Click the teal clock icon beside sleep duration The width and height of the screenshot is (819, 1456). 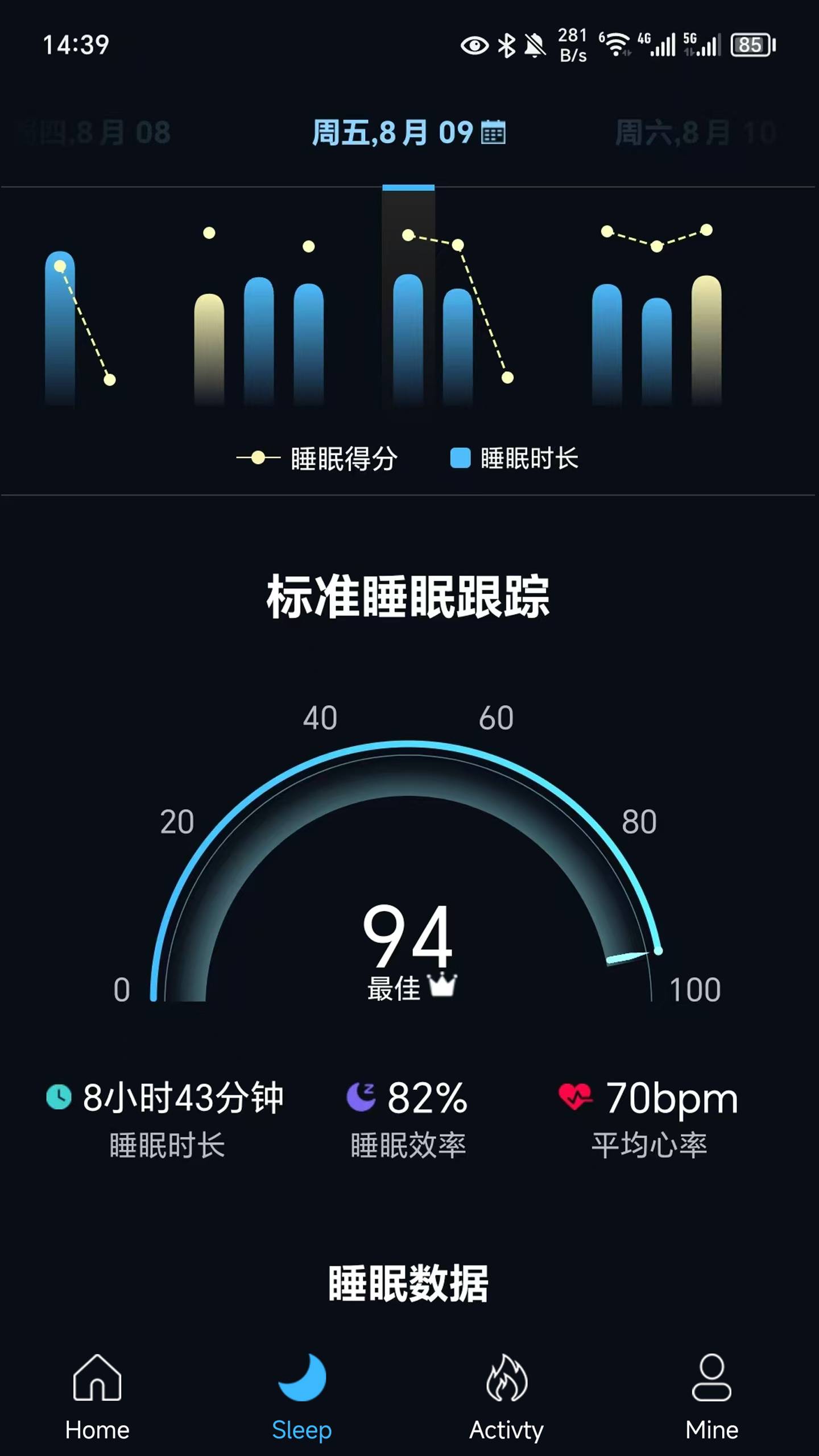[x=59, y=1097]
